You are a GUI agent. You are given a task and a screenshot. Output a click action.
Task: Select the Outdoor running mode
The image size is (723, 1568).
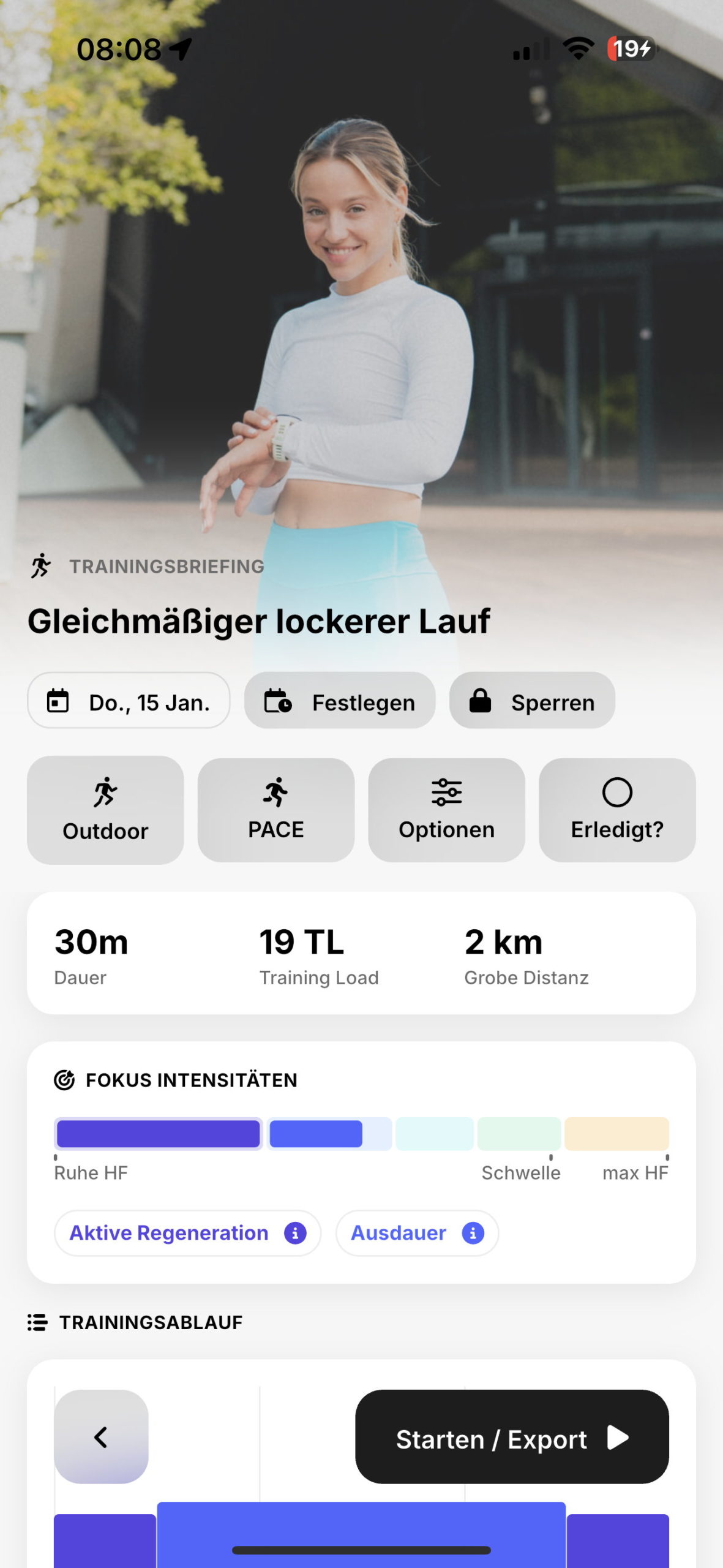pyautogui.click(x=105, y=810)
